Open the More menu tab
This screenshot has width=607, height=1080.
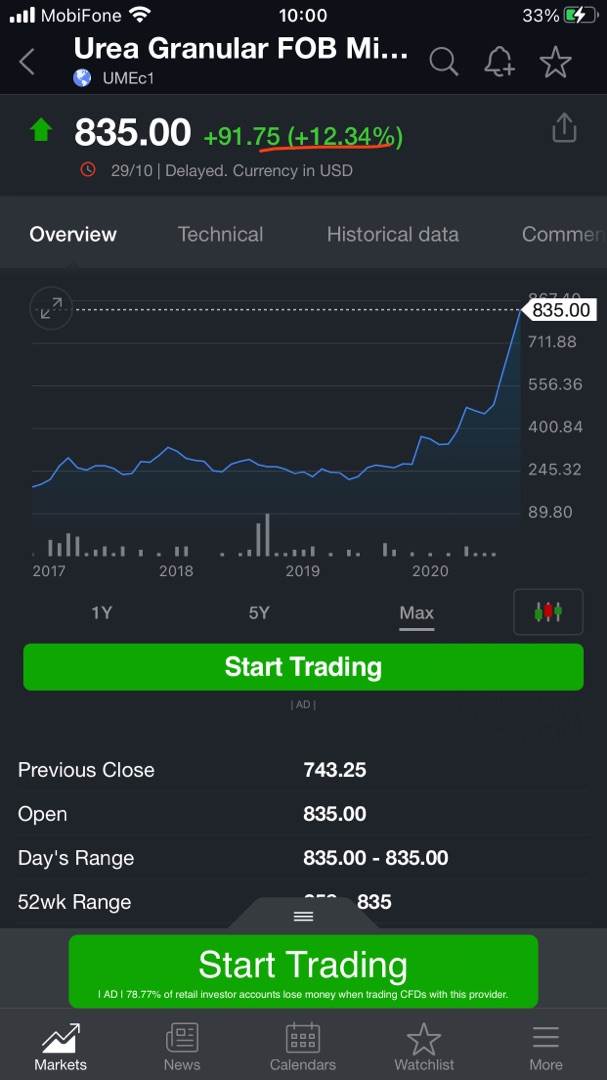[x=546, y=1046]
